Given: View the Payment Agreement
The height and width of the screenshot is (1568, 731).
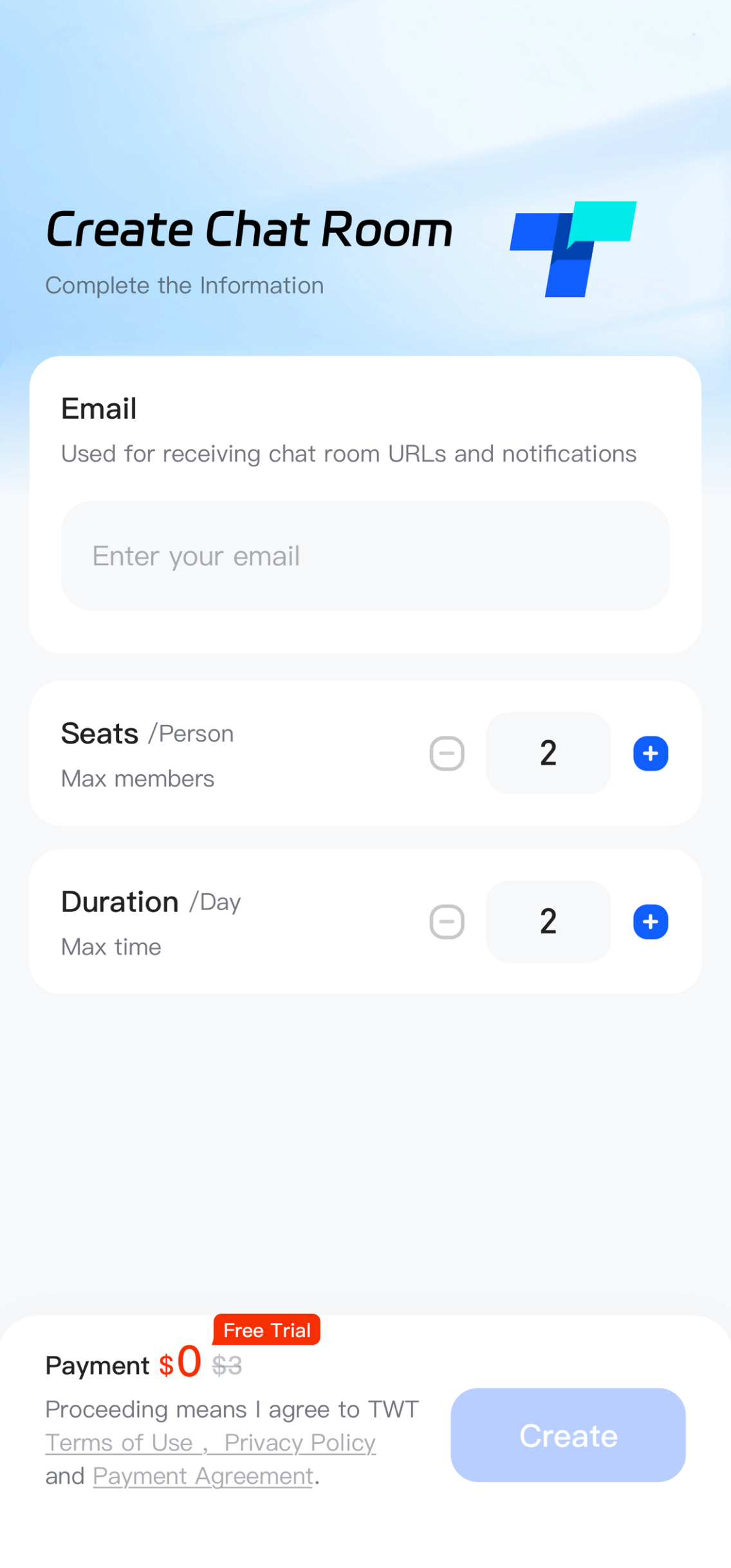Looking at the screenshot, I should coord(203,1476).
